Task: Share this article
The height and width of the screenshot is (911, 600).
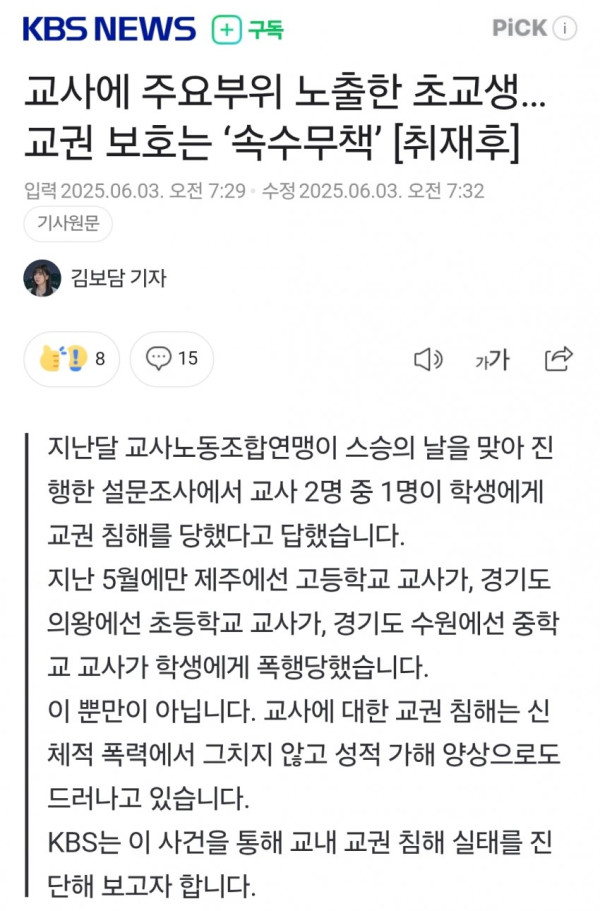Action: click(x=558, y=358)
